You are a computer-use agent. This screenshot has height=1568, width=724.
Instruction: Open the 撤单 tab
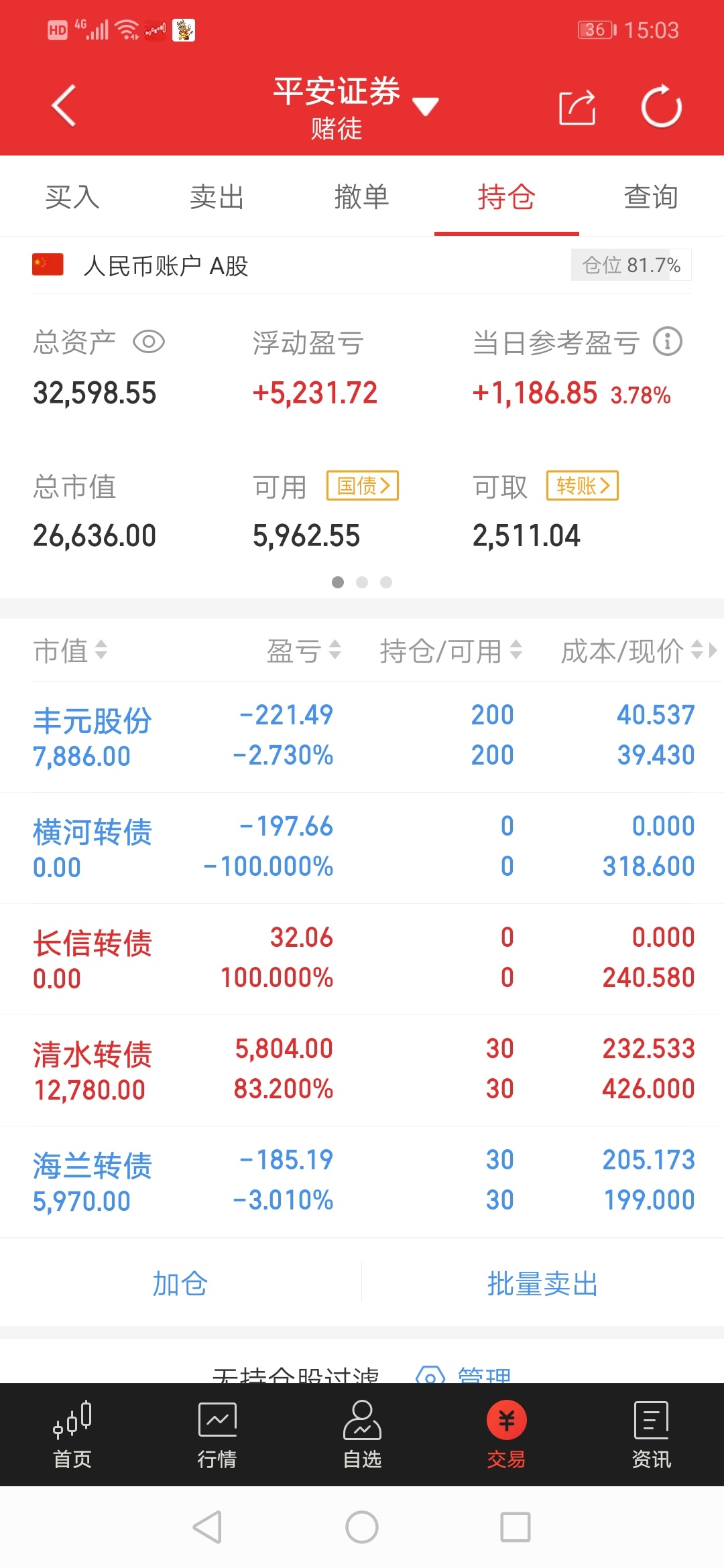pyautogui.click(x=362, y=197)
